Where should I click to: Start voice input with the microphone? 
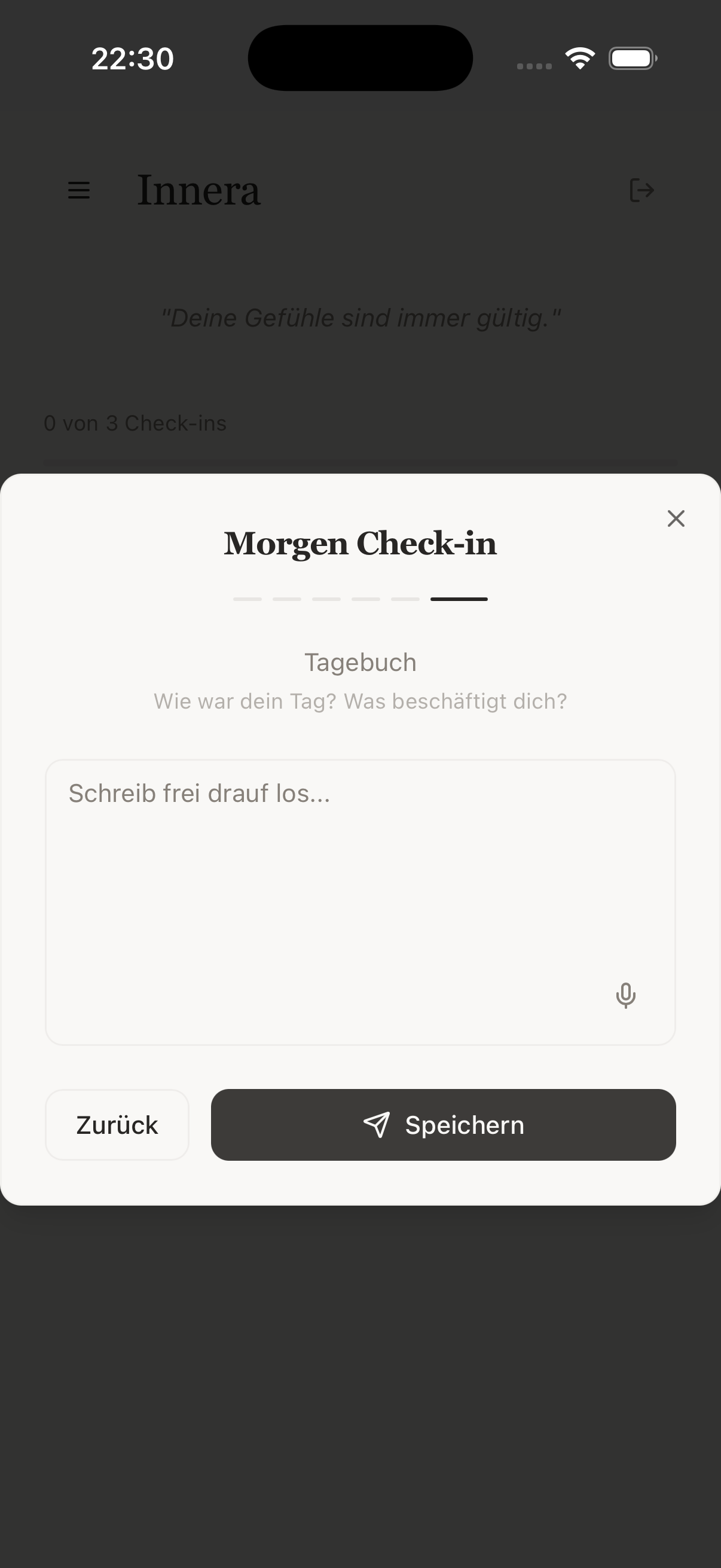(625, 995)
